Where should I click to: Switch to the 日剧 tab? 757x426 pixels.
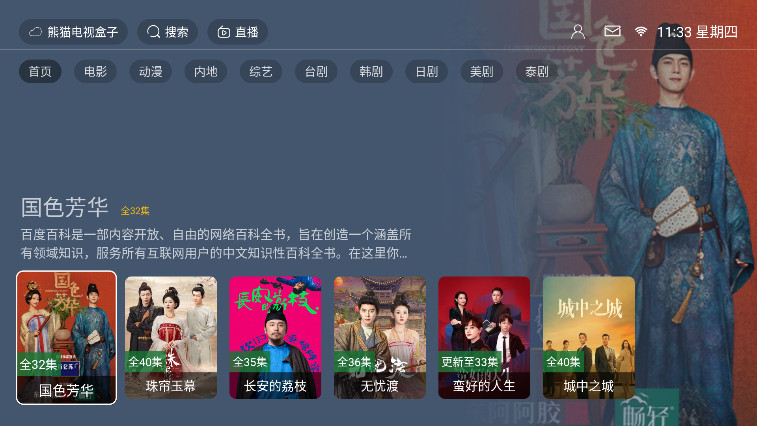click(x=426, y=72)
